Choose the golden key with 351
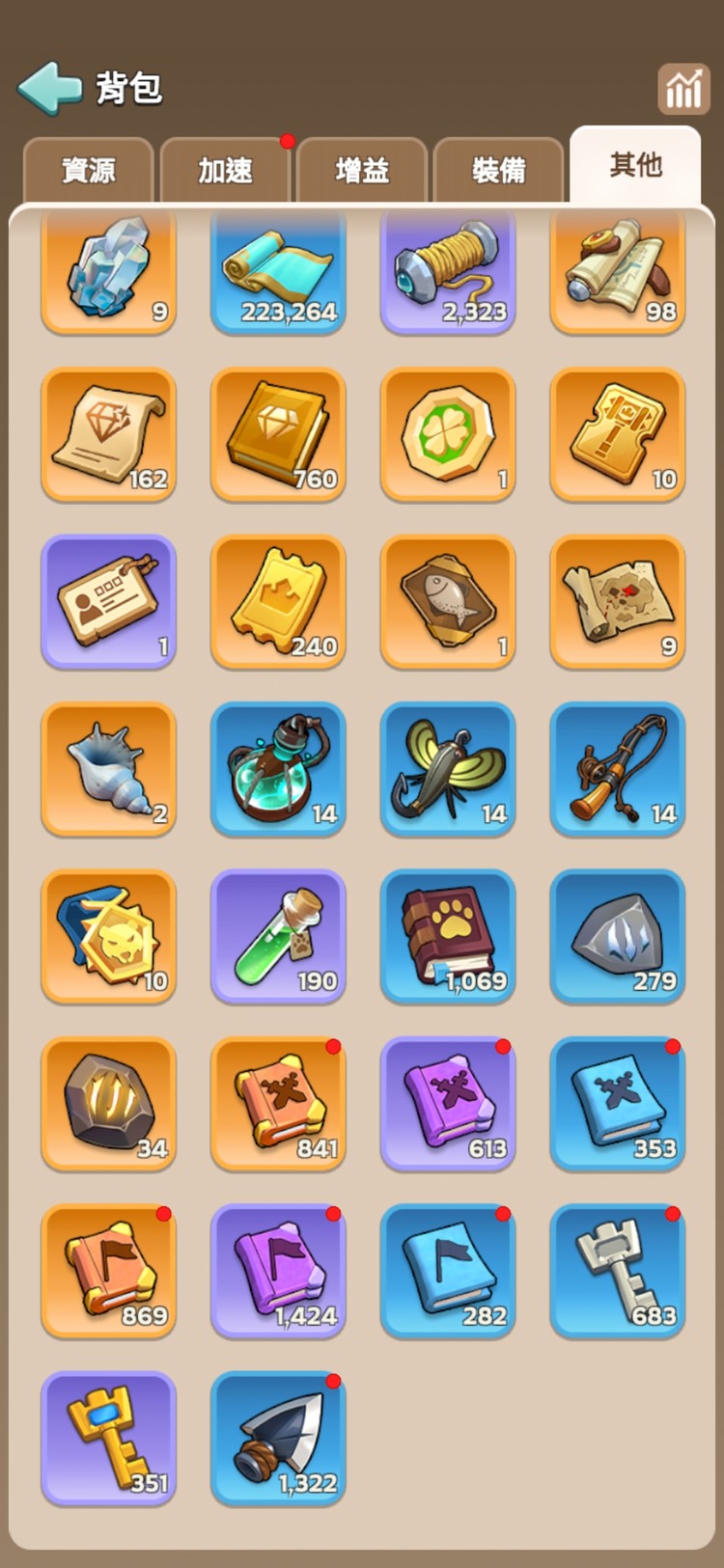The image size is (724, 1568). point(108,1438)
